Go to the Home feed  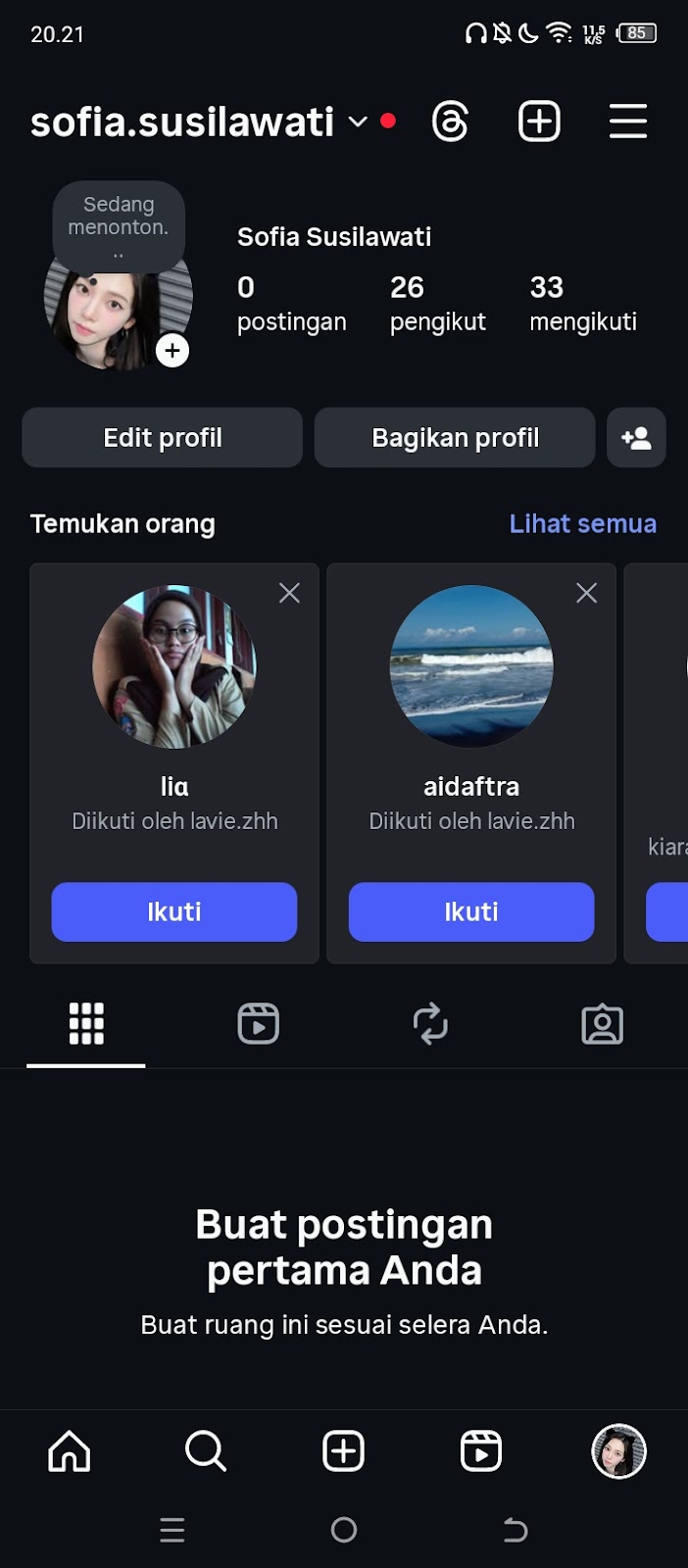click(70, 1451)
